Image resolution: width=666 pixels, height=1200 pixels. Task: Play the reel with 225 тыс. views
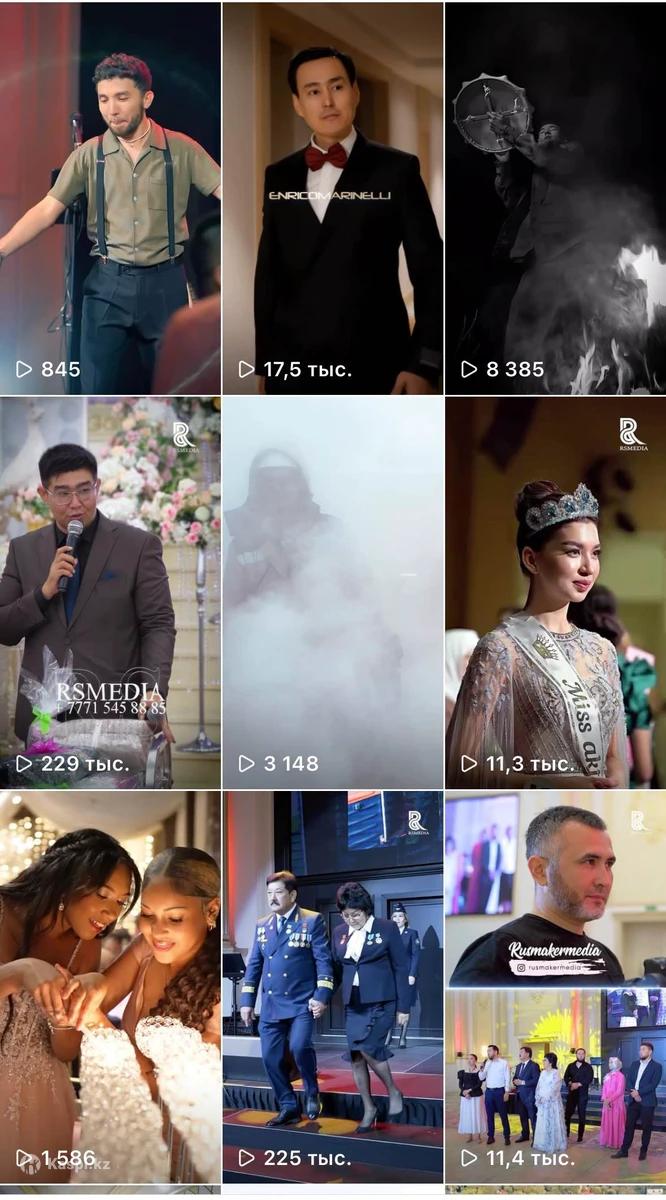click(333, 987)
